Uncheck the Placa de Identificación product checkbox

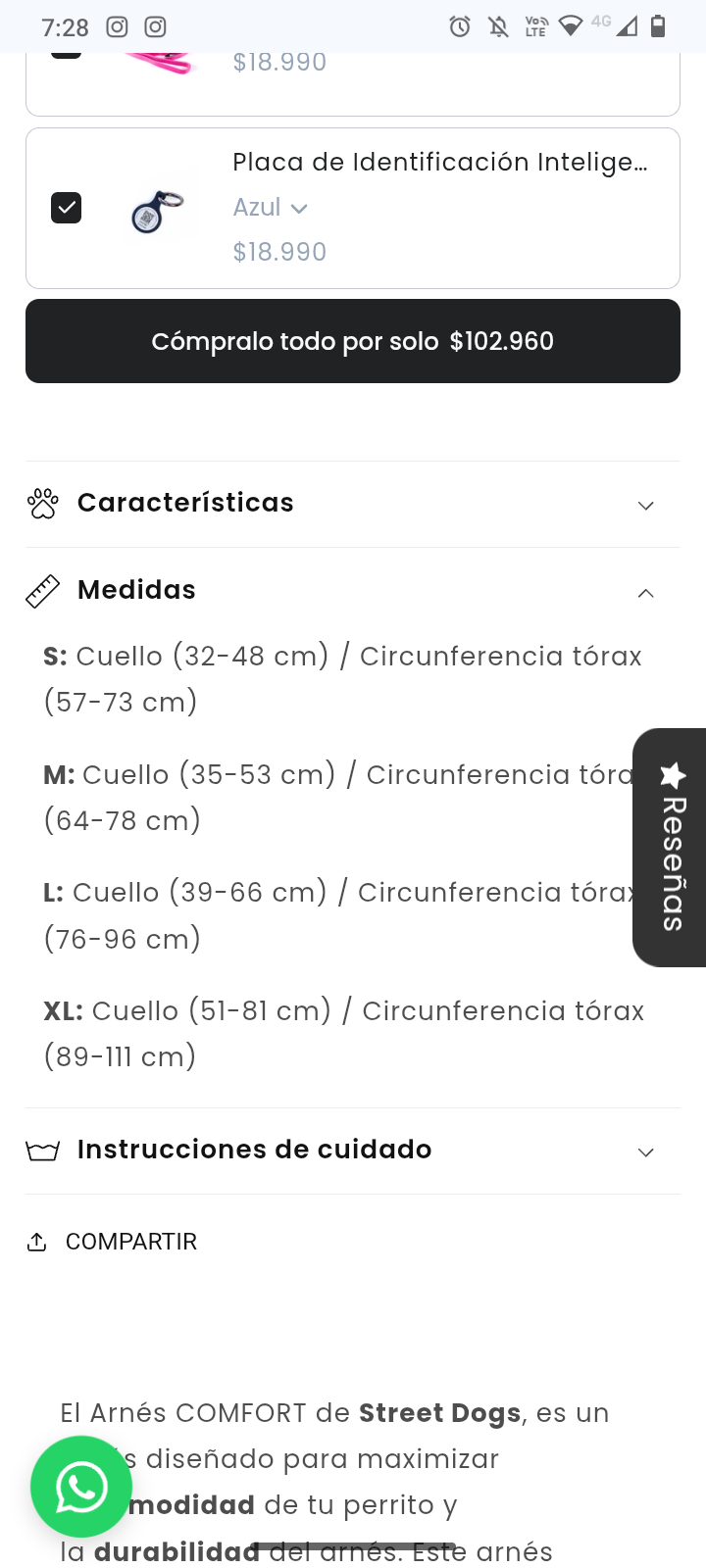[66, 208]
